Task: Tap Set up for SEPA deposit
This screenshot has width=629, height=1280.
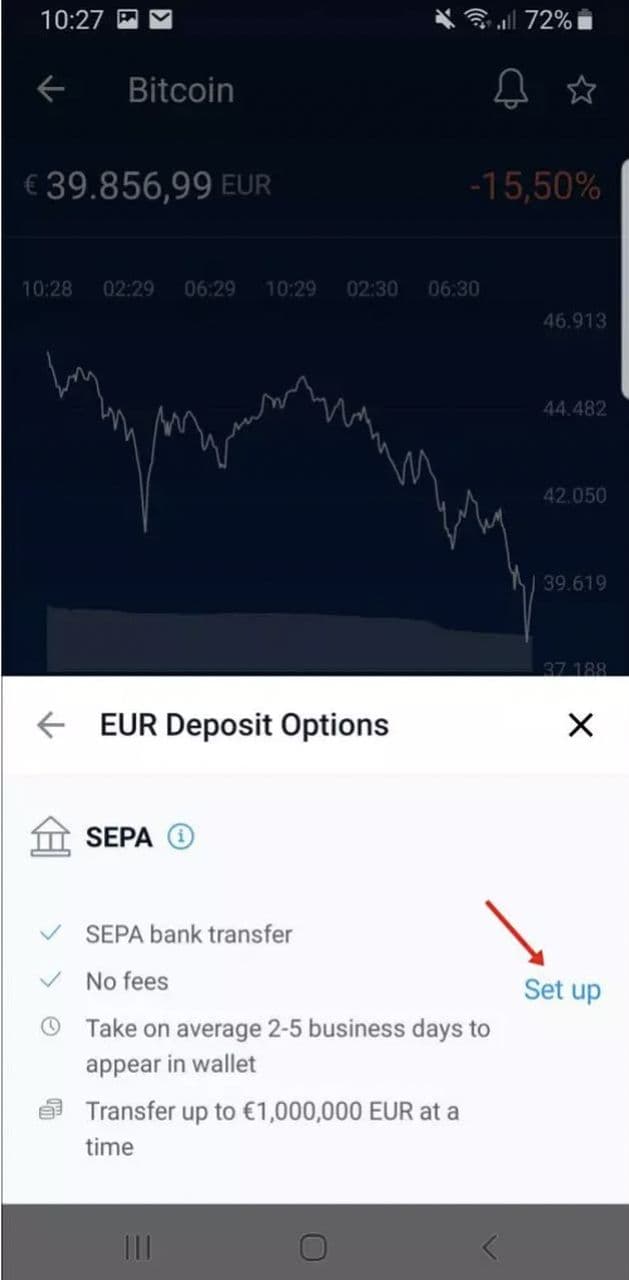Action: click(562, 989)
